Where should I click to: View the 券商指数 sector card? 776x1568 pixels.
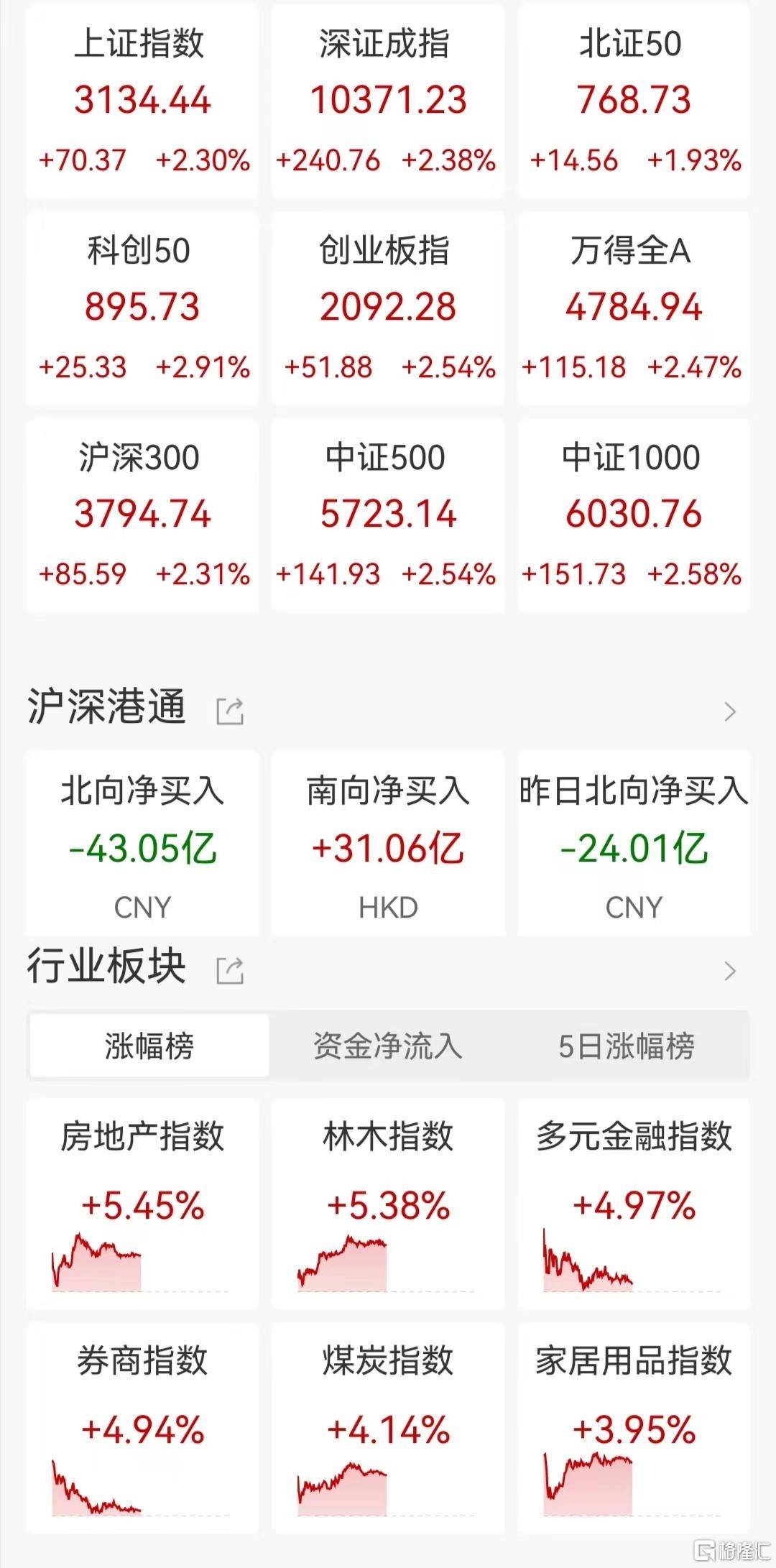[142, 1426]
